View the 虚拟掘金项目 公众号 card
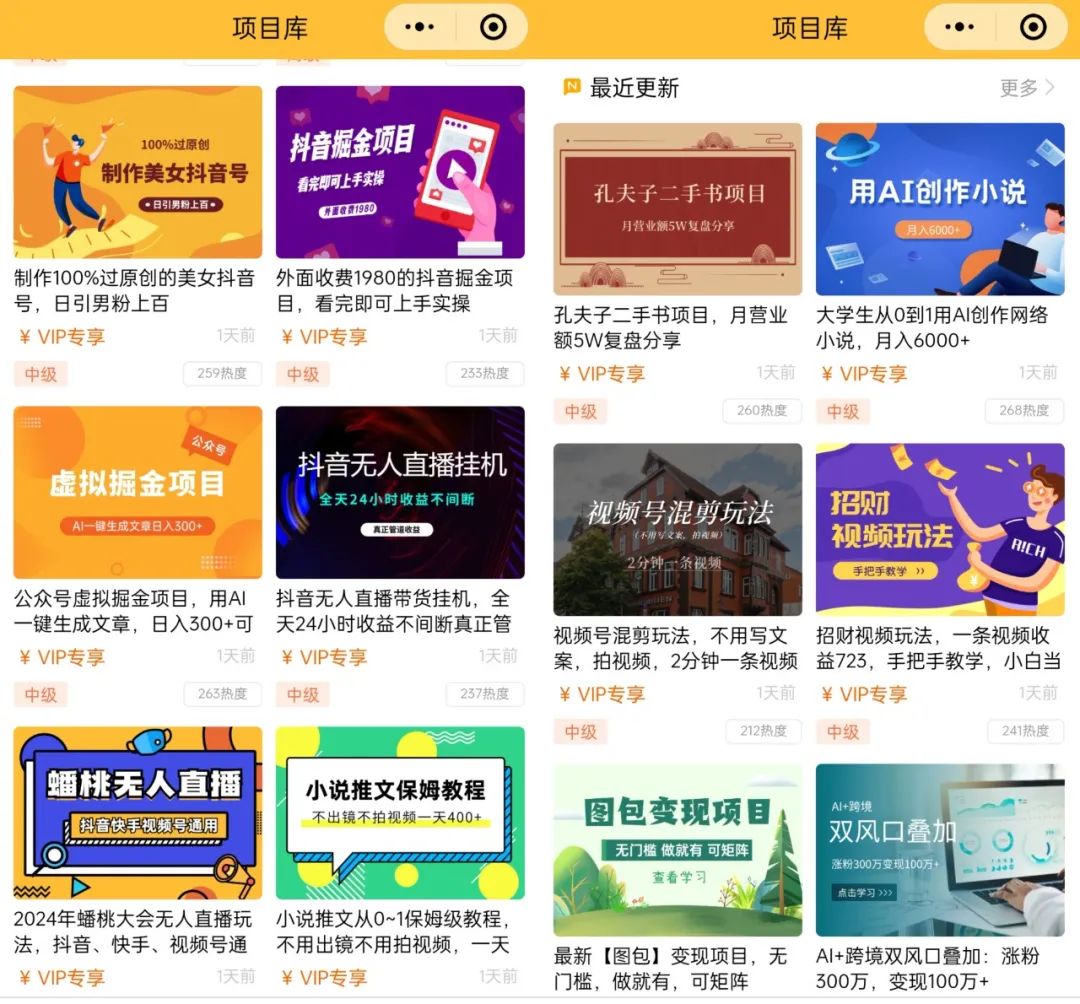1080x1004 pixels. point(138,492)
